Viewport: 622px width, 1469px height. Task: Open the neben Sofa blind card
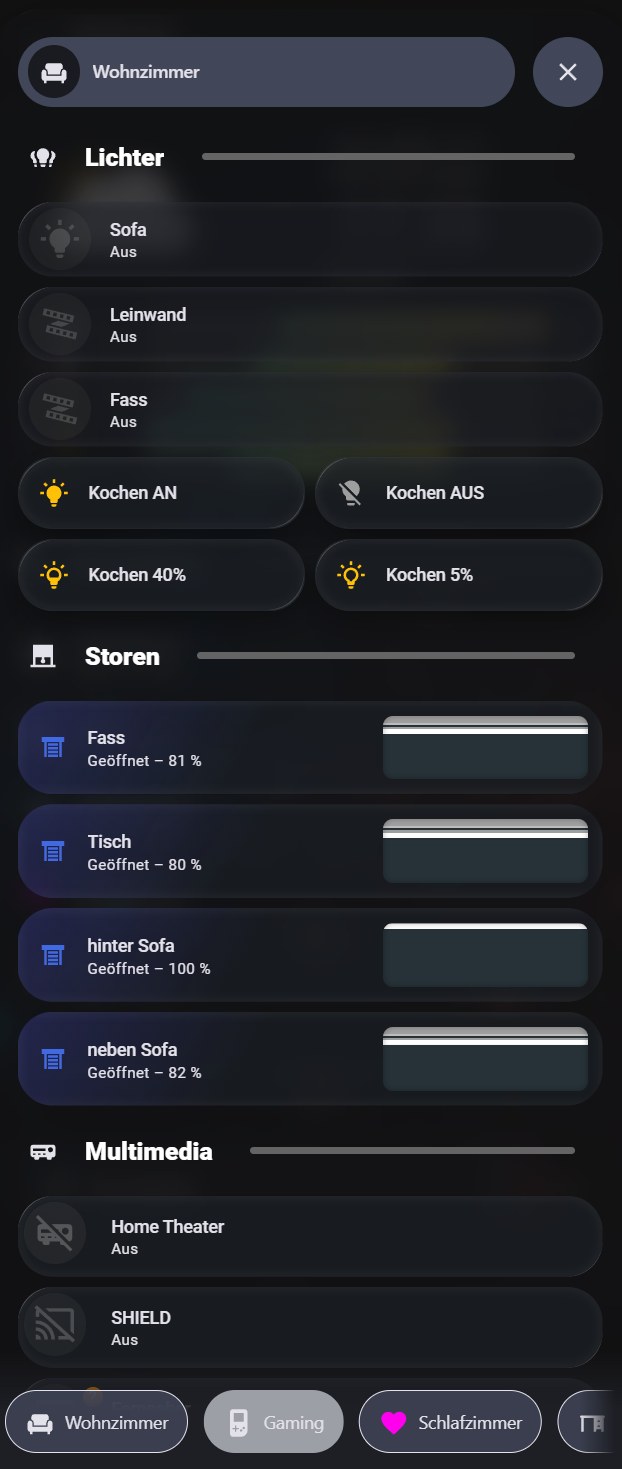200,1060
